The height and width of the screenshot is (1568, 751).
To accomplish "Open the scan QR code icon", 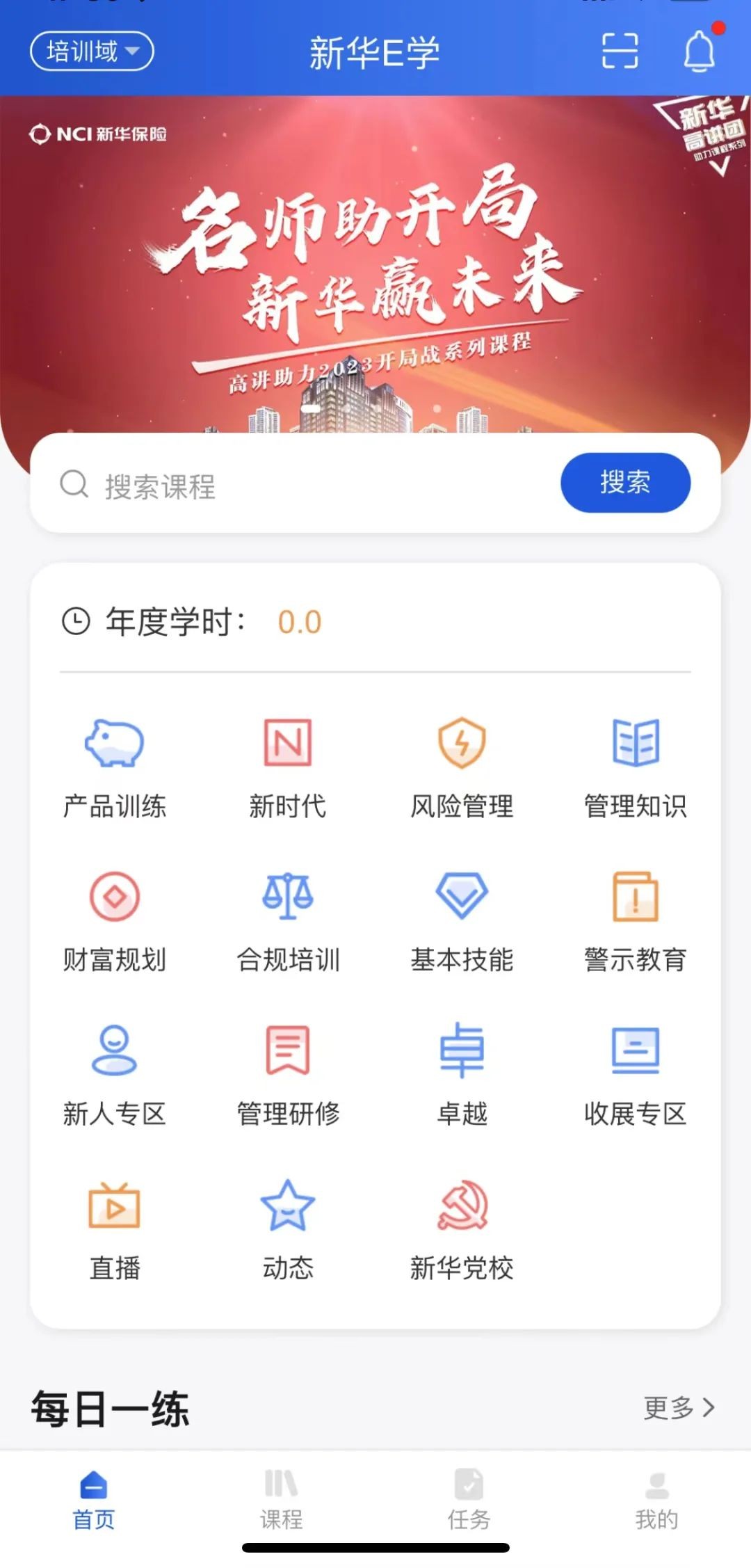I will coord(619,51).
